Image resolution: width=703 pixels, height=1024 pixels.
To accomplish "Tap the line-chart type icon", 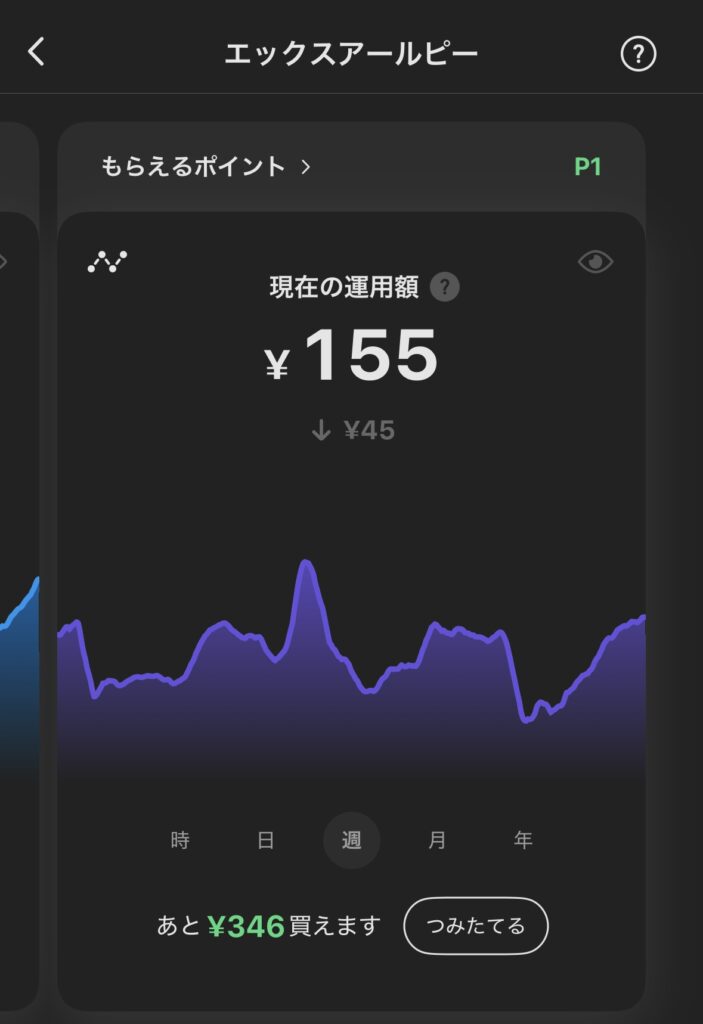I will click(x=107, y=262).
